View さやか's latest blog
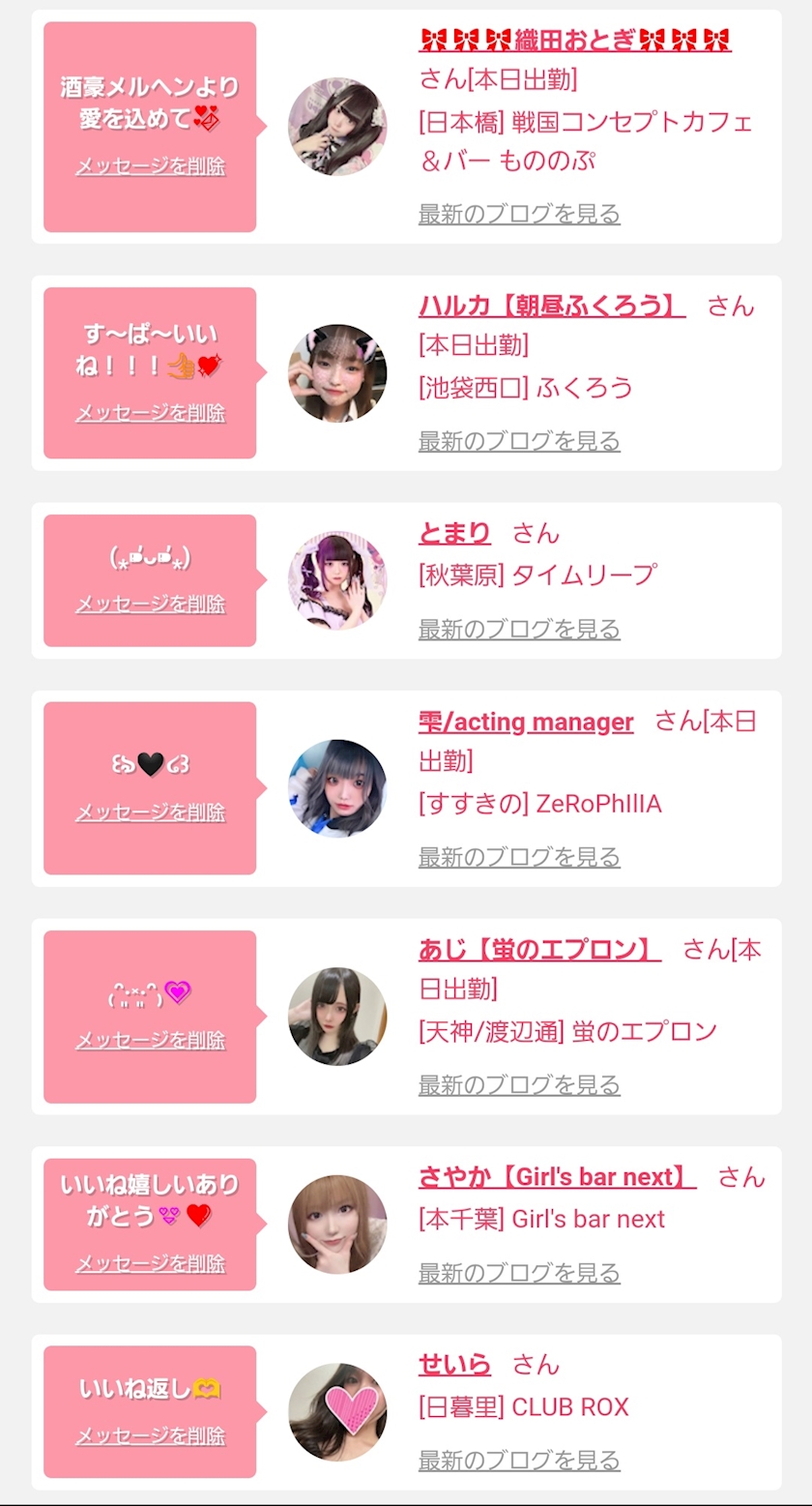Screen dimensions: 812x1506 tap(519, 1273)
